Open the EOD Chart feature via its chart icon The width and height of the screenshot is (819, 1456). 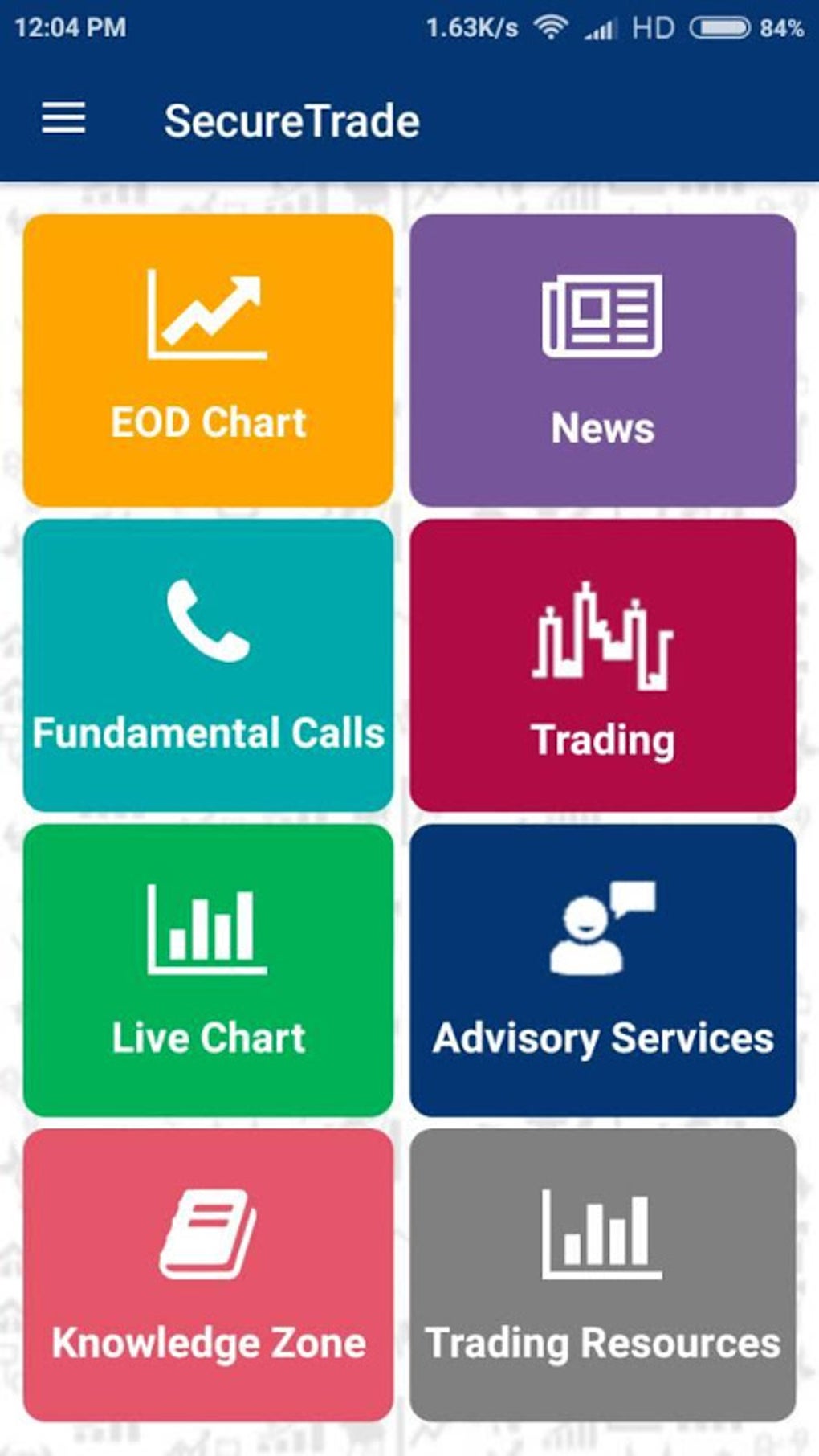[x=207, y=314]
